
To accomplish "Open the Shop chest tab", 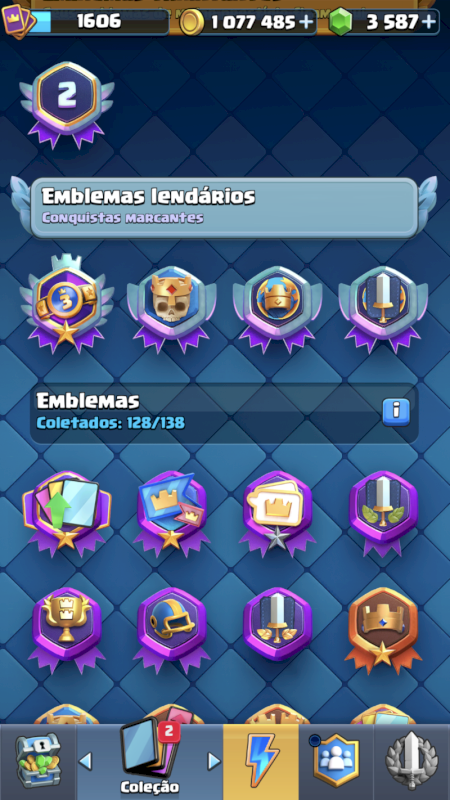I will tap(38, 761).
